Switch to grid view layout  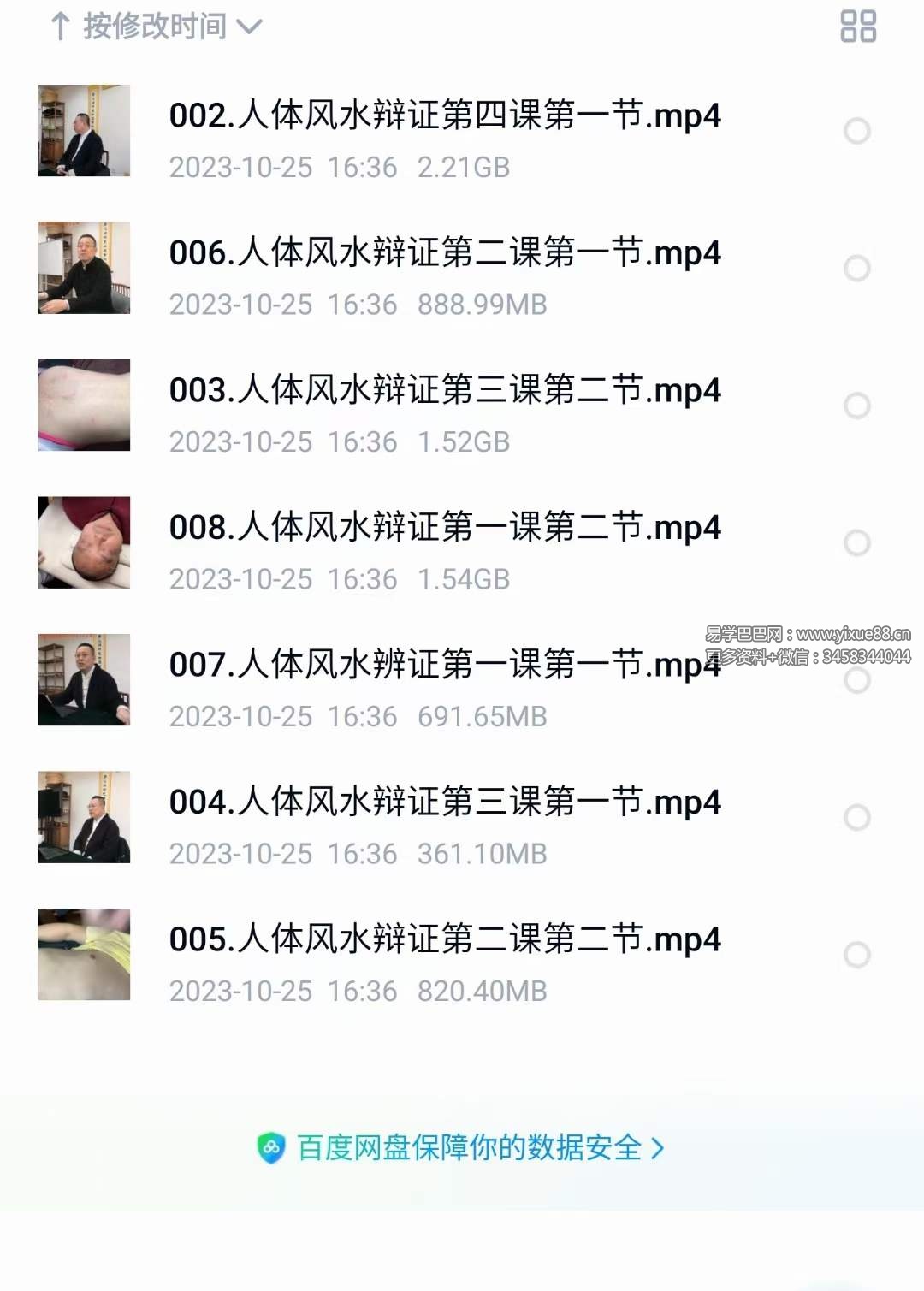857,27
